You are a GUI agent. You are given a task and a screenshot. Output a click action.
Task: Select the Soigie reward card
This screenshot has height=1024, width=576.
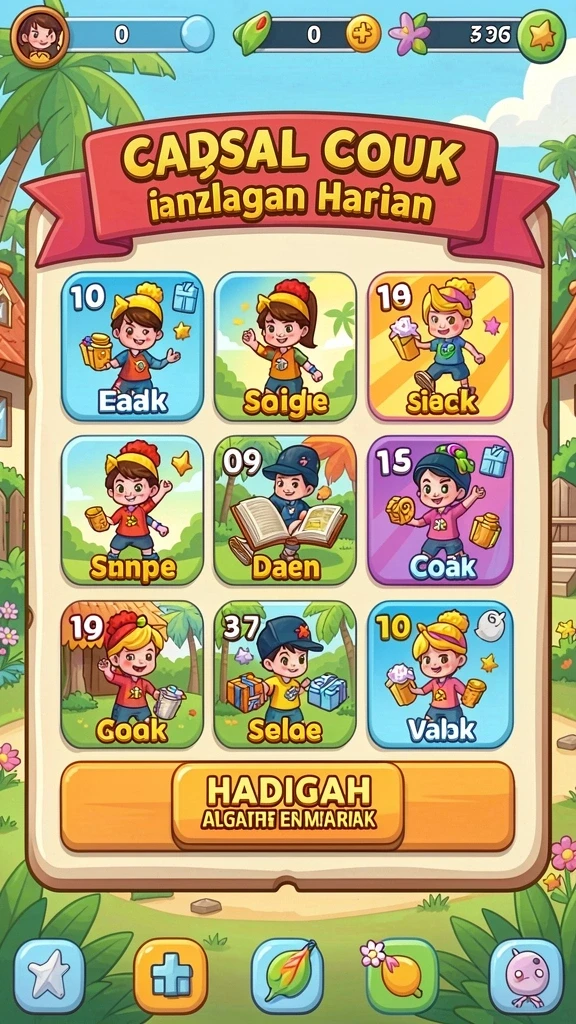pos(285,347)
